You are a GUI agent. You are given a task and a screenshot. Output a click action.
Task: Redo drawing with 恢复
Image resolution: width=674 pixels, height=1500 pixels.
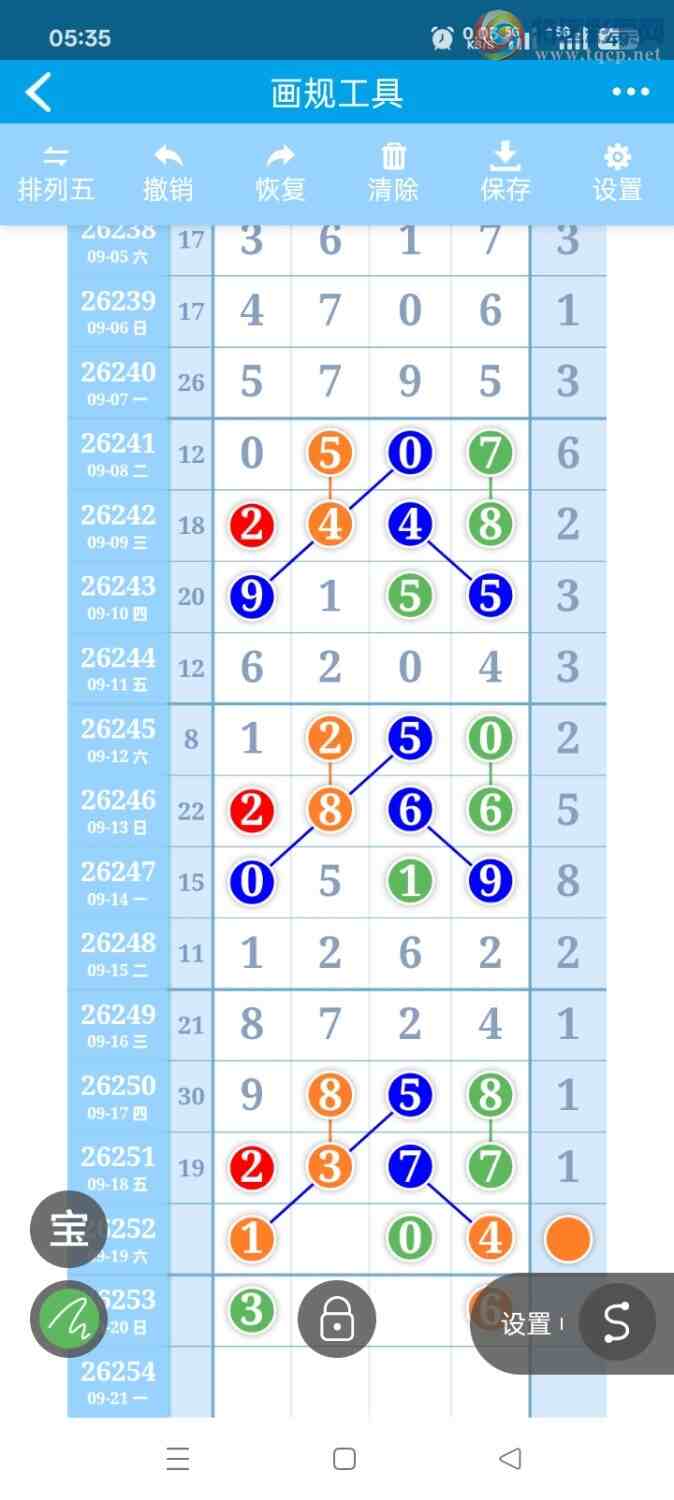click(x=281, y=173)
